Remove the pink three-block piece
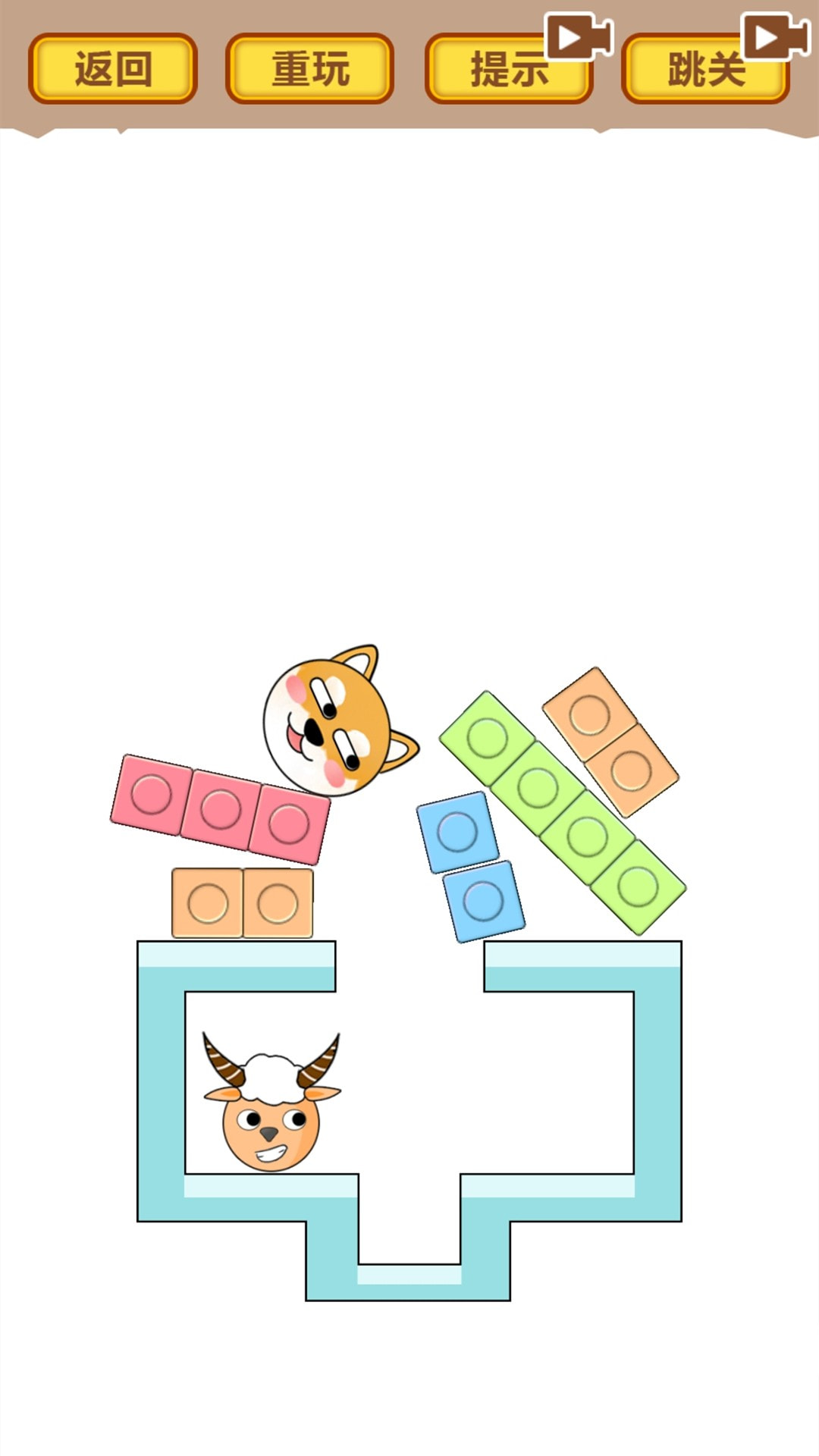The image size is (819, 1456). coord(220,809)
